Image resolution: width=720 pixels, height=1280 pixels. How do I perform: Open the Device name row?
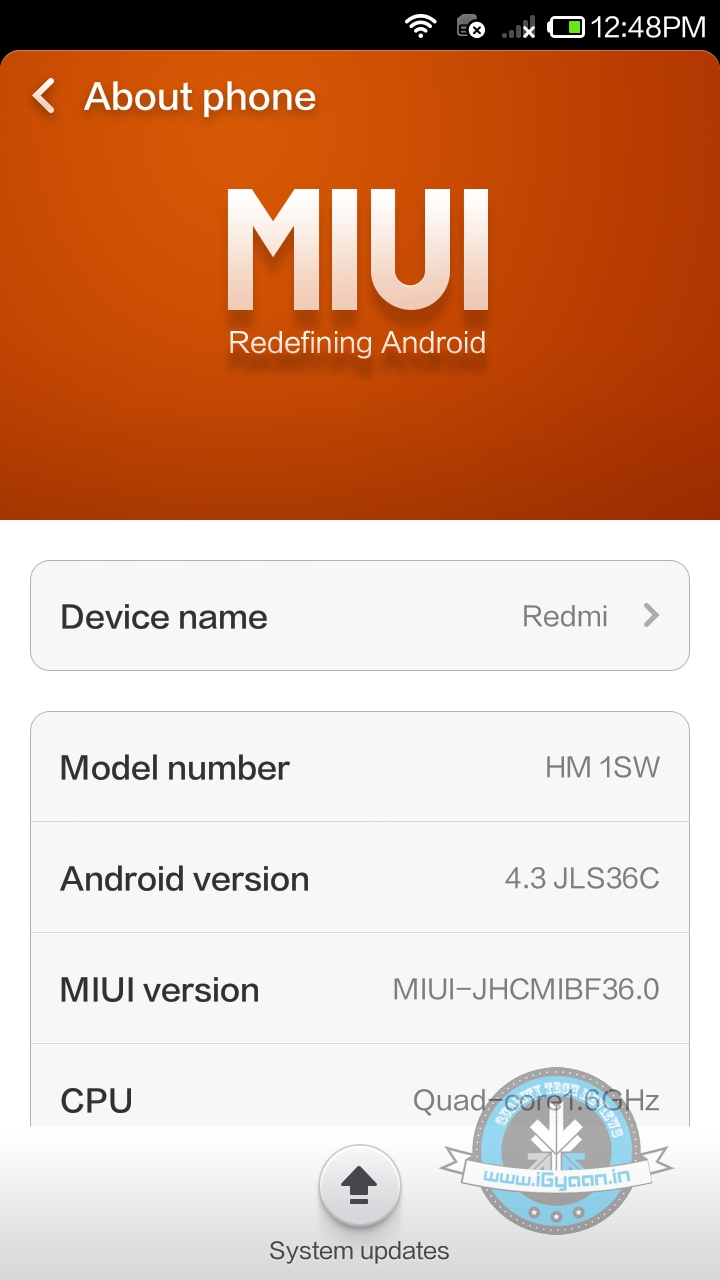360,616
